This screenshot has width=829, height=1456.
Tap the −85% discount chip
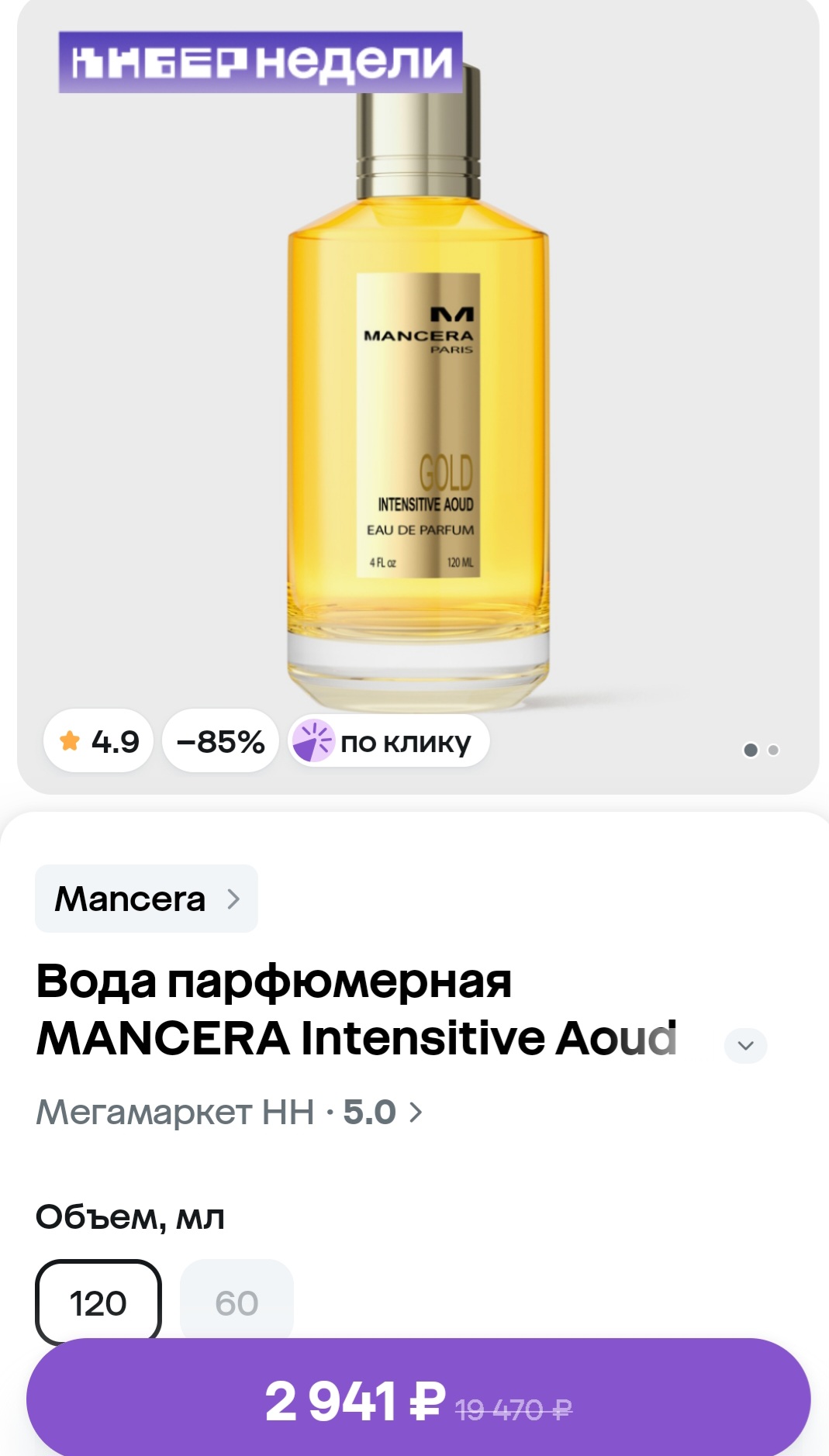[x=220, y=741]
